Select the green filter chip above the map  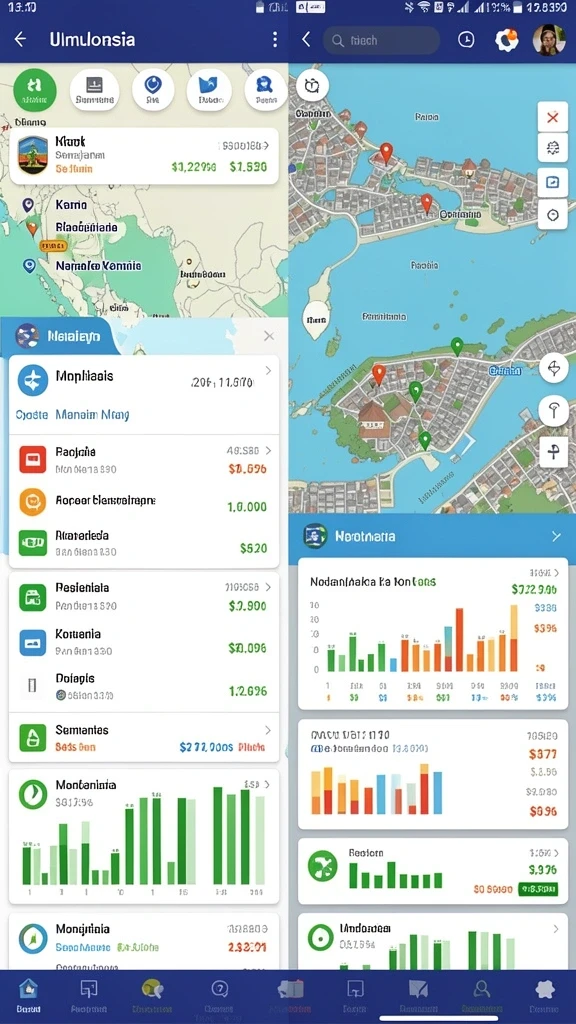click(x=35, y=90)
